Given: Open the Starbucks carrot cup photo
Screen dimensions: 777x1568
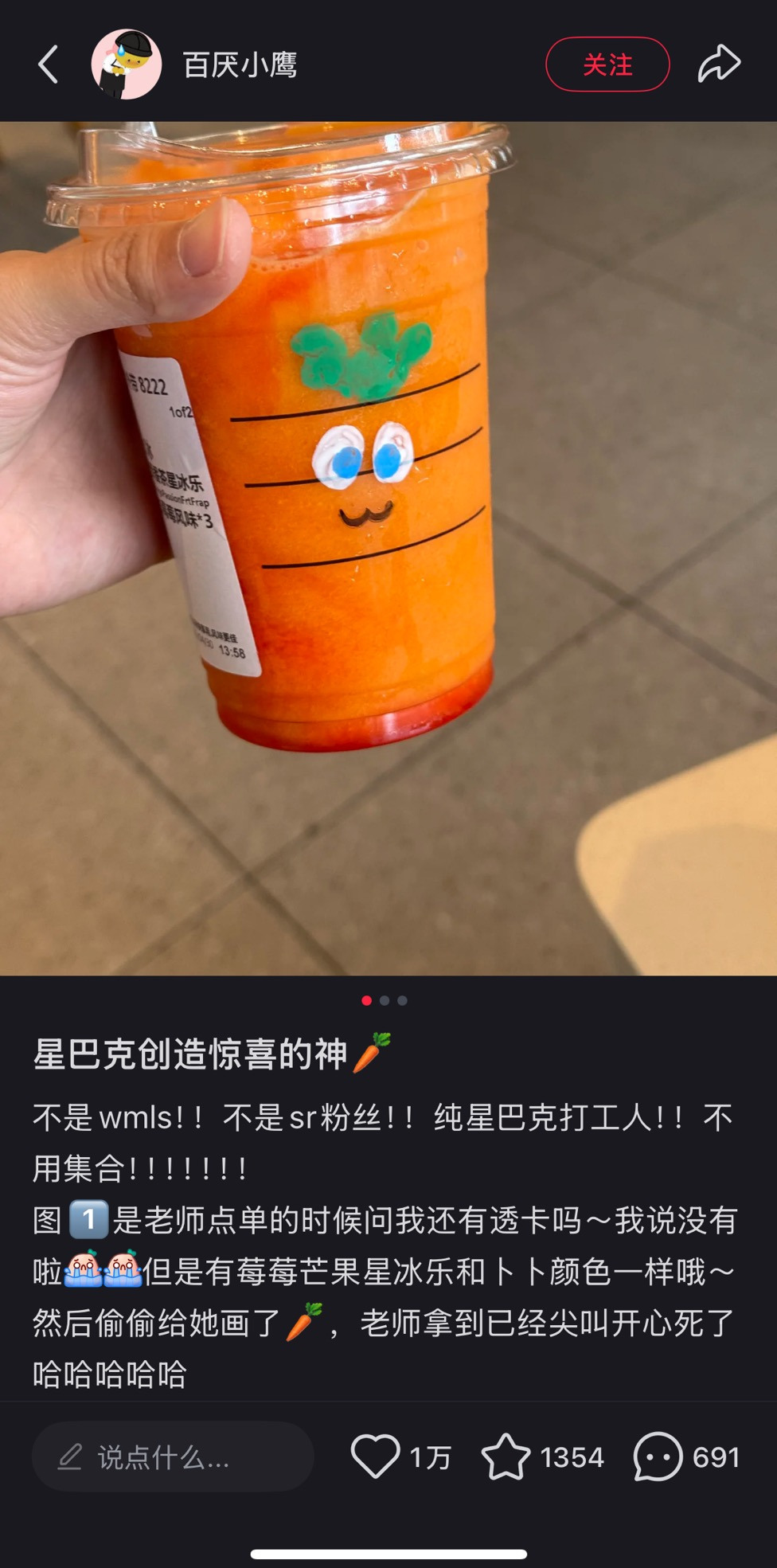Looking at the screenshot, I should click(x=388, y=548).
